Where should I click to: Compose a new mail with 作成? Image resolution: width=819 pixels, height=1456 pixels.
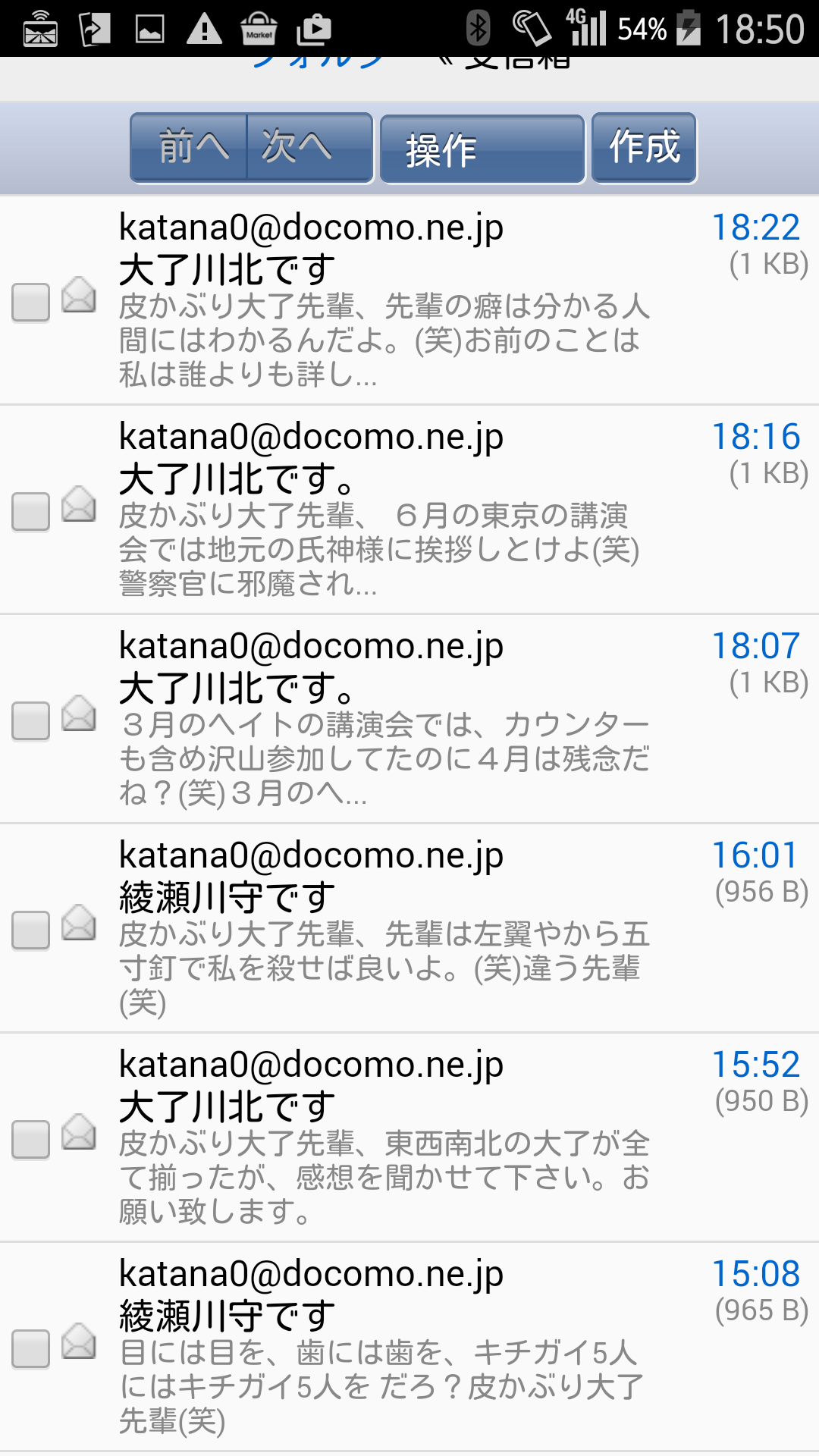tap(644, 148)
